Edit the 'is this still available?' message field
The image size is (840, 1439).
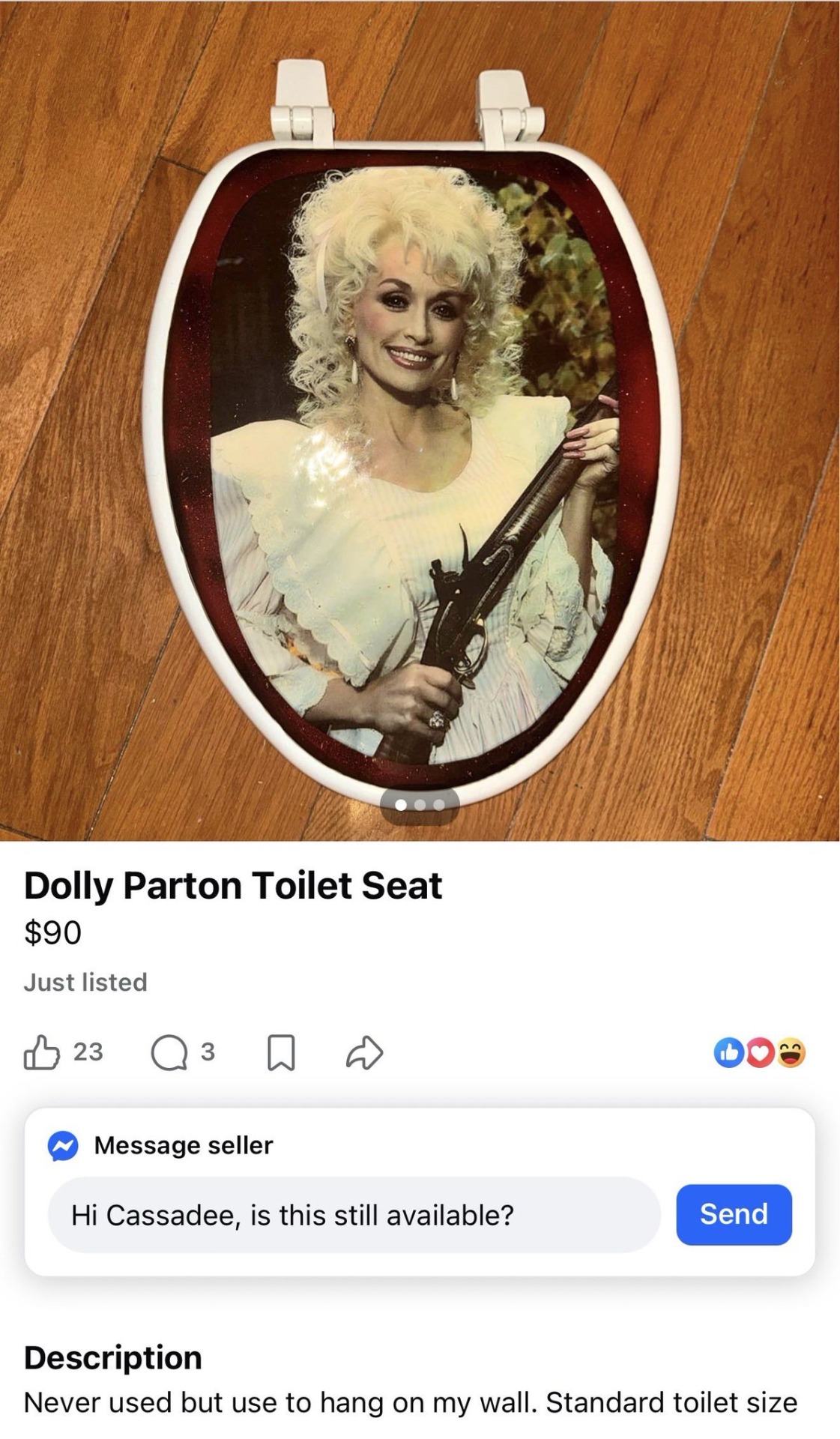(354, 1214)
